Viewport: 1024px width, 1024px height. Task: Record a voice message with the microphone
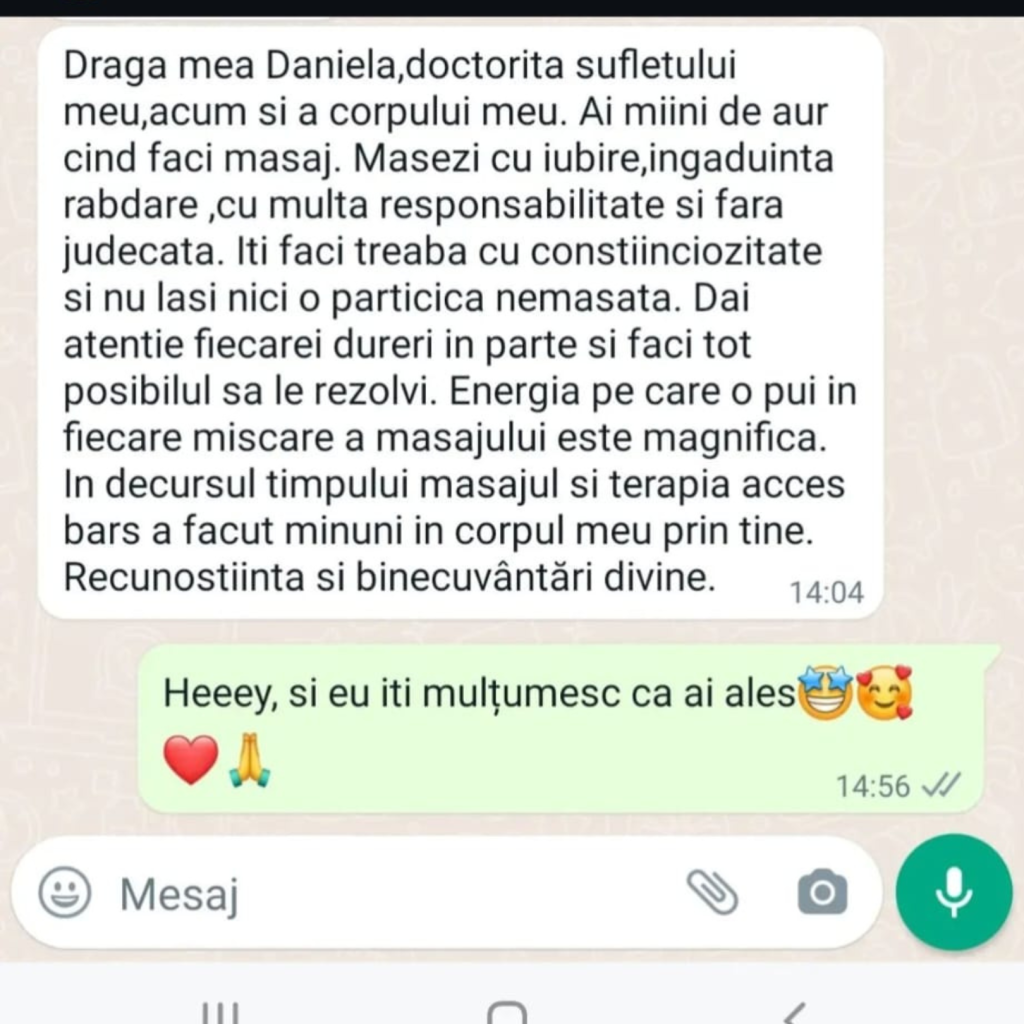pos(954,891)
